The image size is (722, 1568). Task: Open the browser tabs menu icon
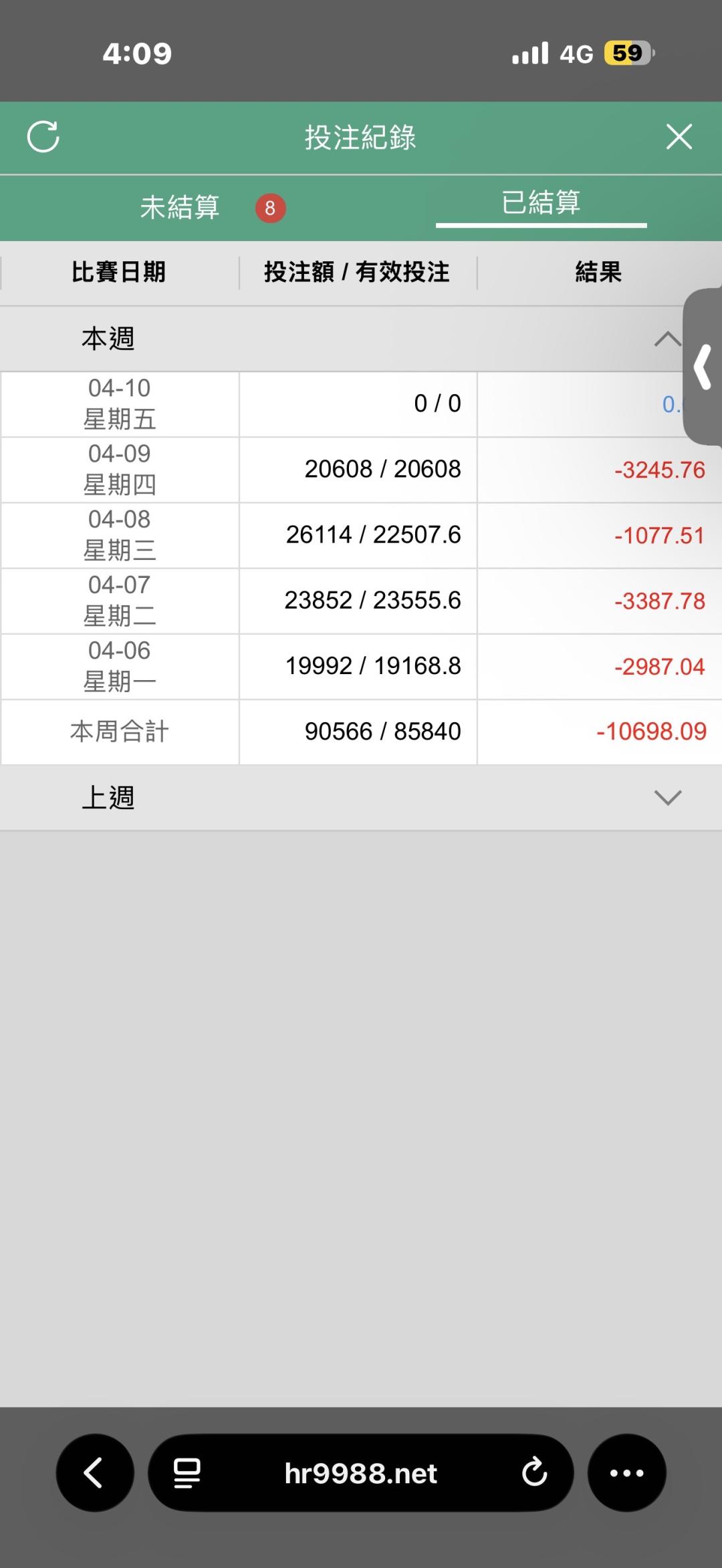(x=187, y=1473)
